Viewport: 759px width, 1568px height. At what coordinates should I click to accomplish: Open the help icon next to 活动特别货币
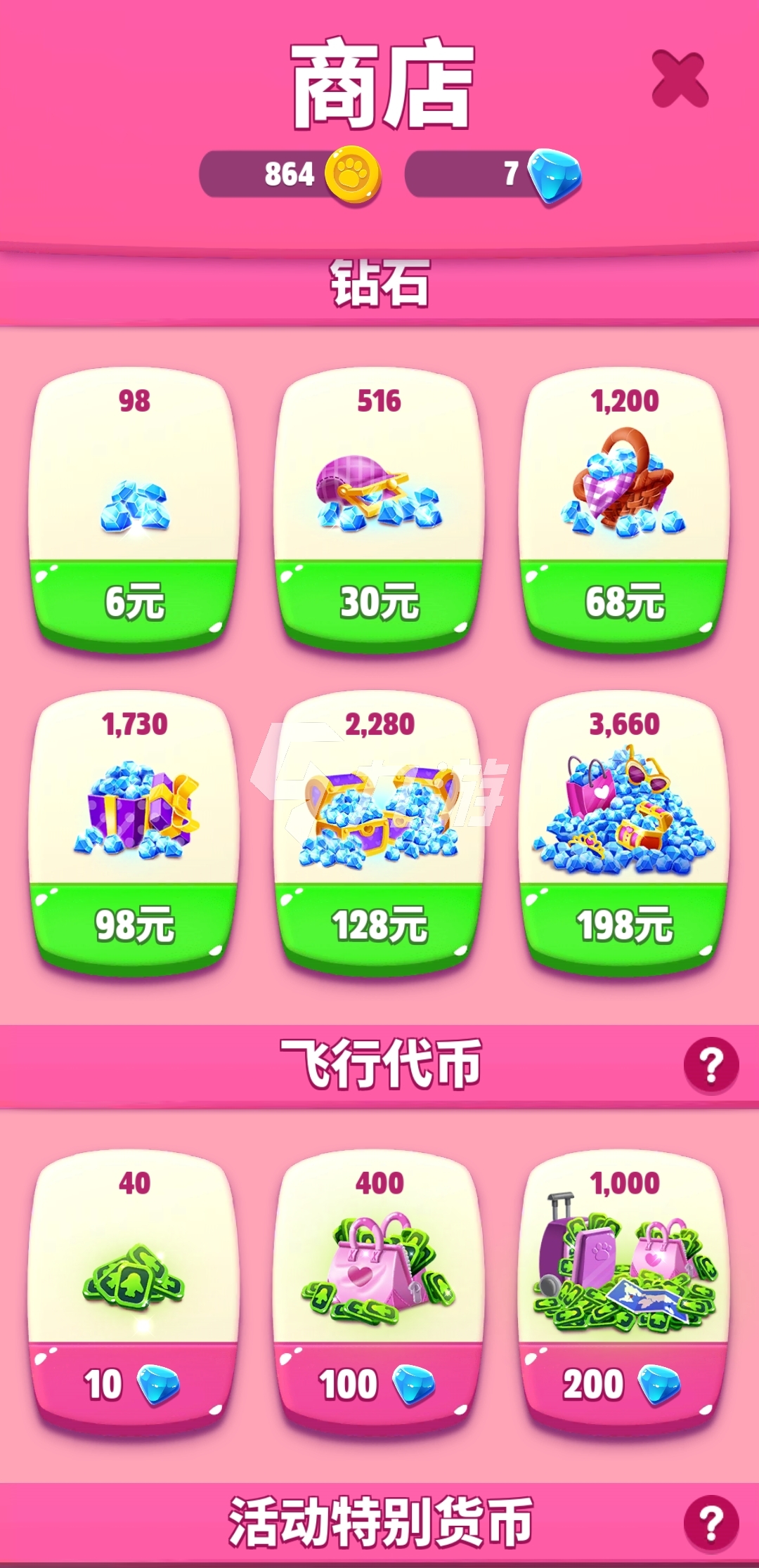click(x=711, y=1523)
